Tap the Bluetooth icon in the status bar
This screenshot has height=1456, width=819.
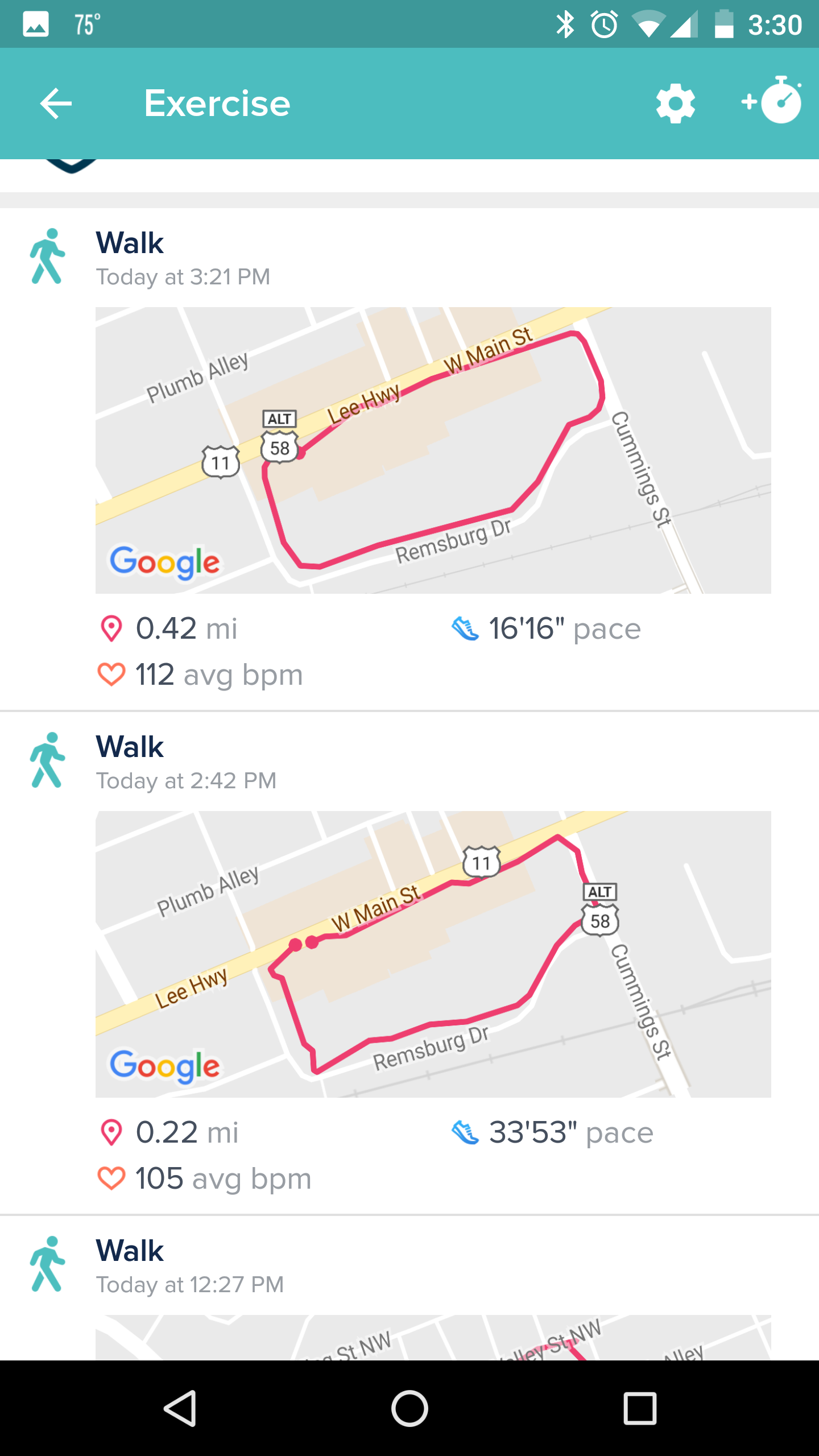pyautogui.click(x=566, y=23)
